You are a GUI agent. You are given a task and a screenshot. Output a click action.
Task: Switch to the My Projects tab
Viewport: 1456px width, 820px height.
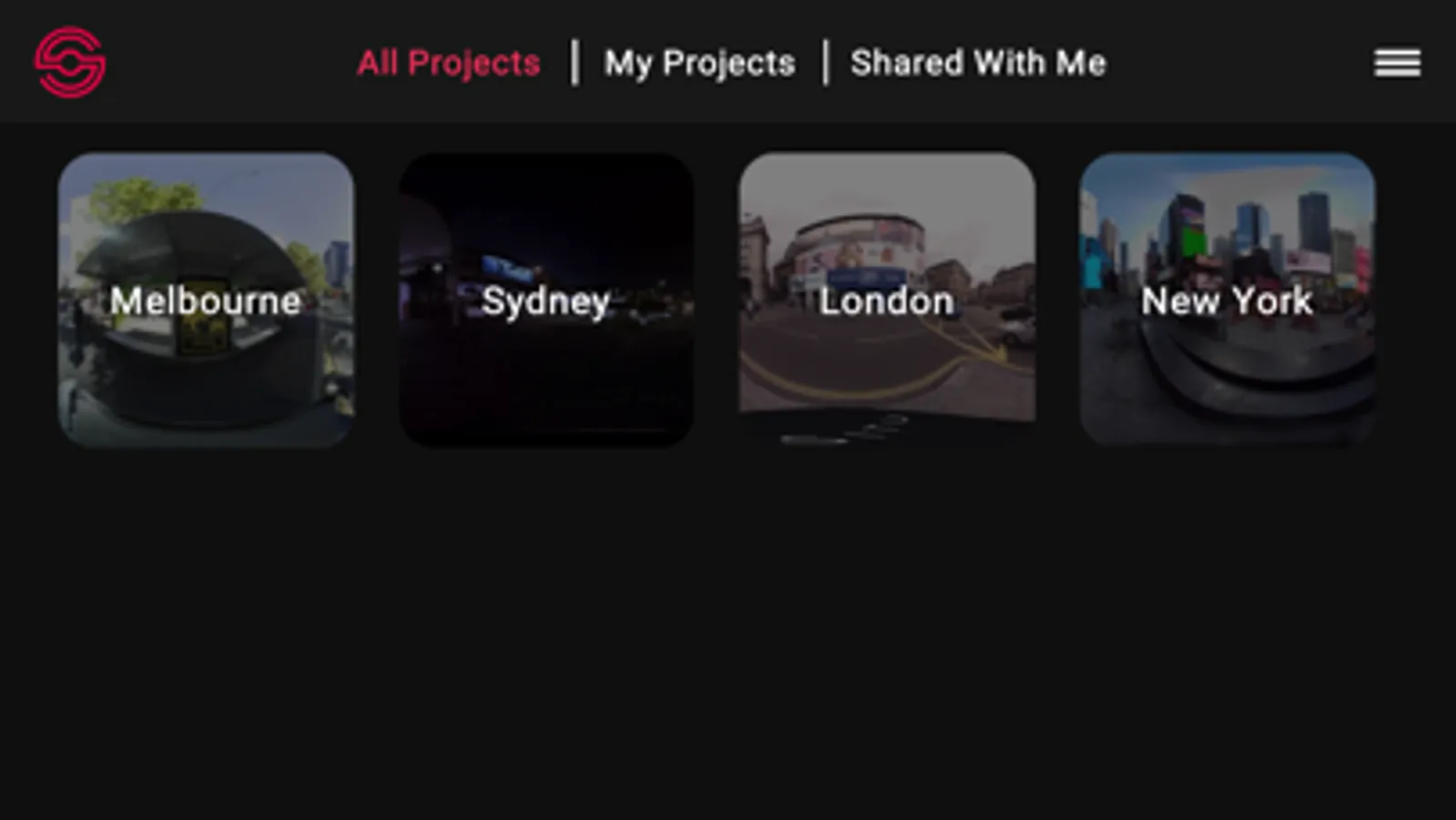699,63
